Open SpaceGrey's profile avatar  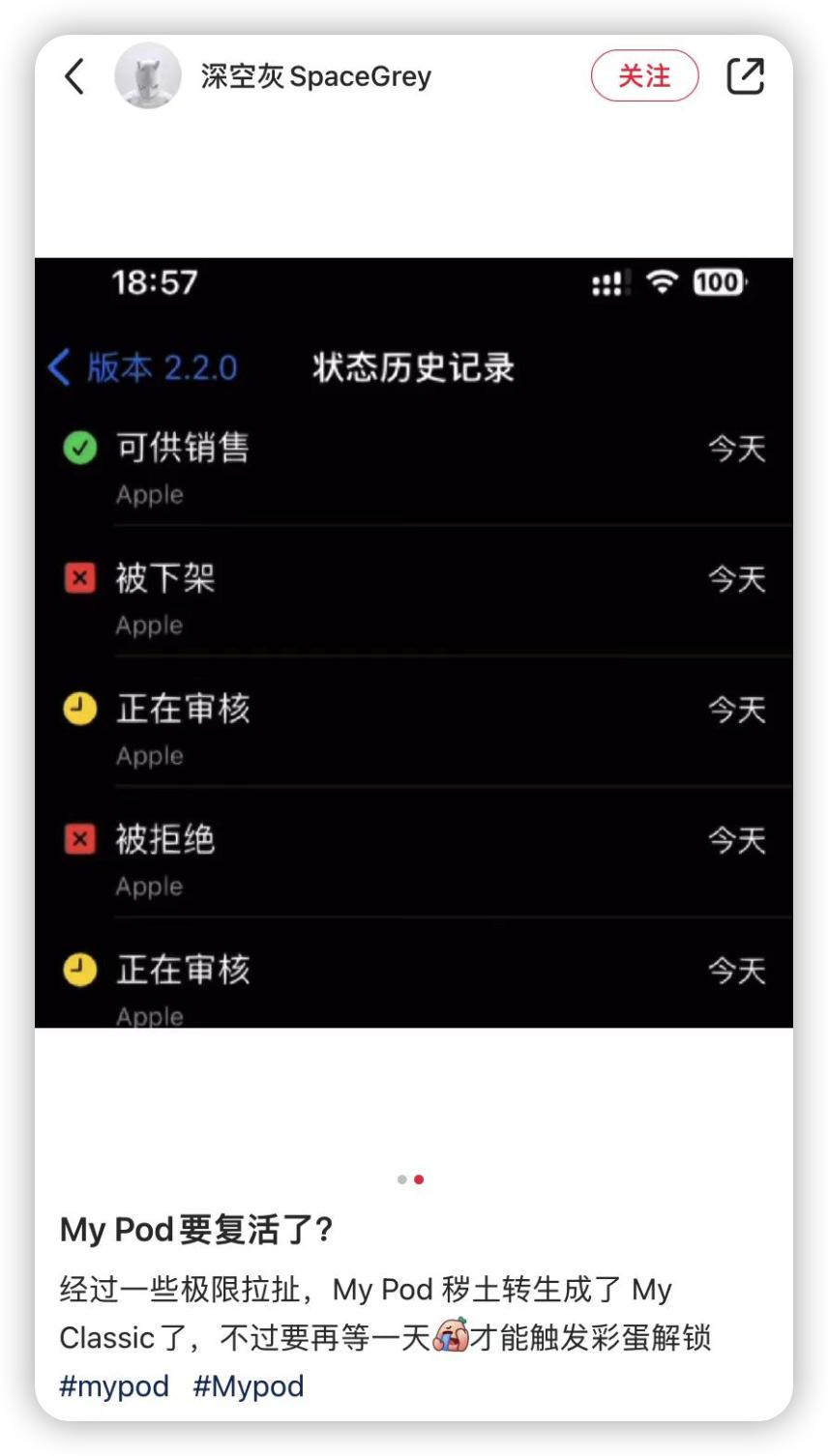148,76
